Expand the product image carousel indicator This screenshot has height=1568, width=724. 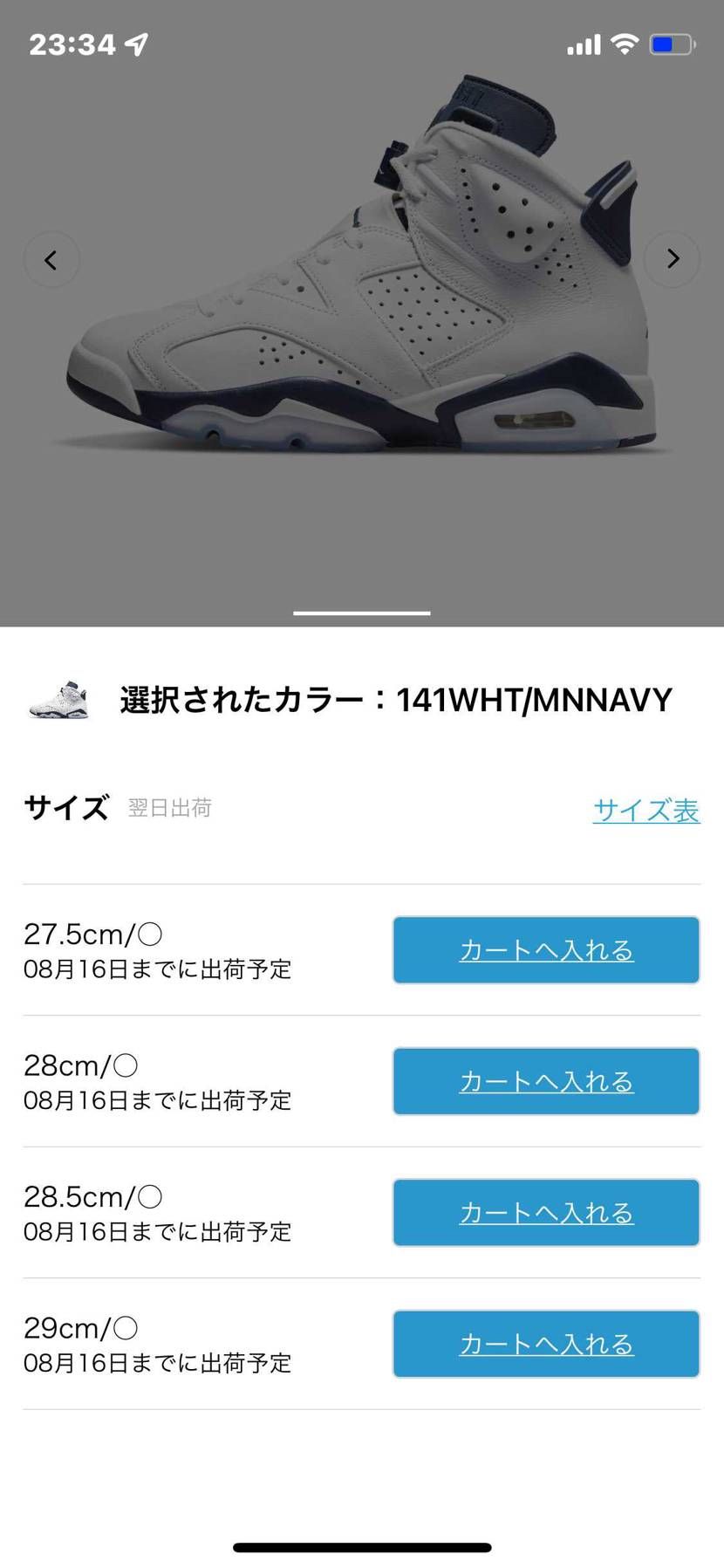(361, 613)
